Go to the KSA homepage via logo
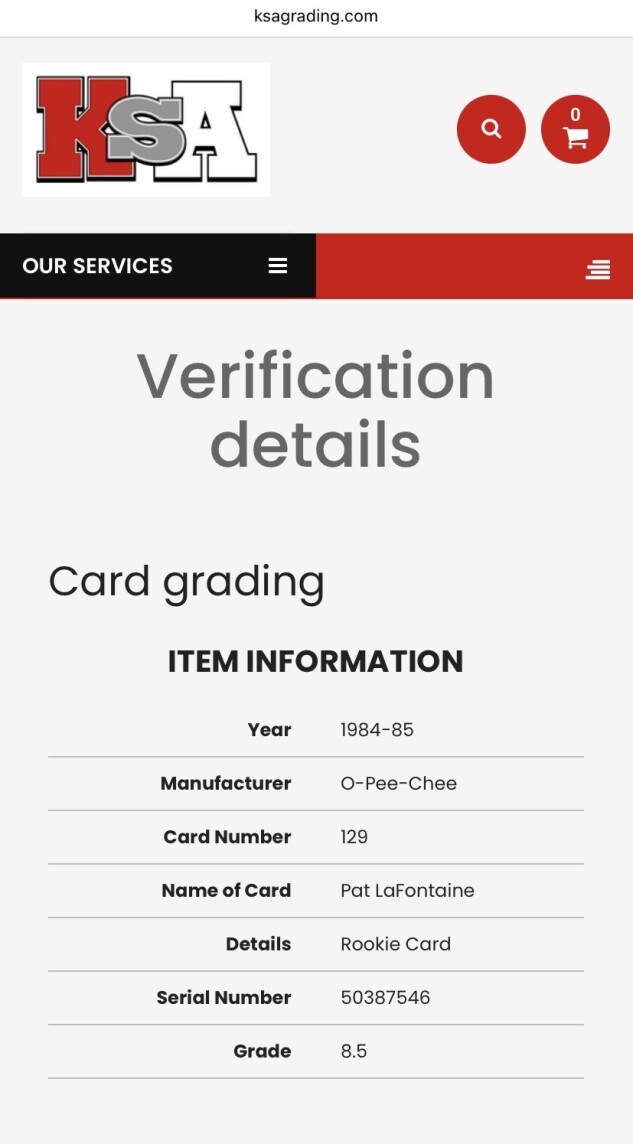Screen dimensions: 633x1144 pyautogui.click(x=146, y=130)
